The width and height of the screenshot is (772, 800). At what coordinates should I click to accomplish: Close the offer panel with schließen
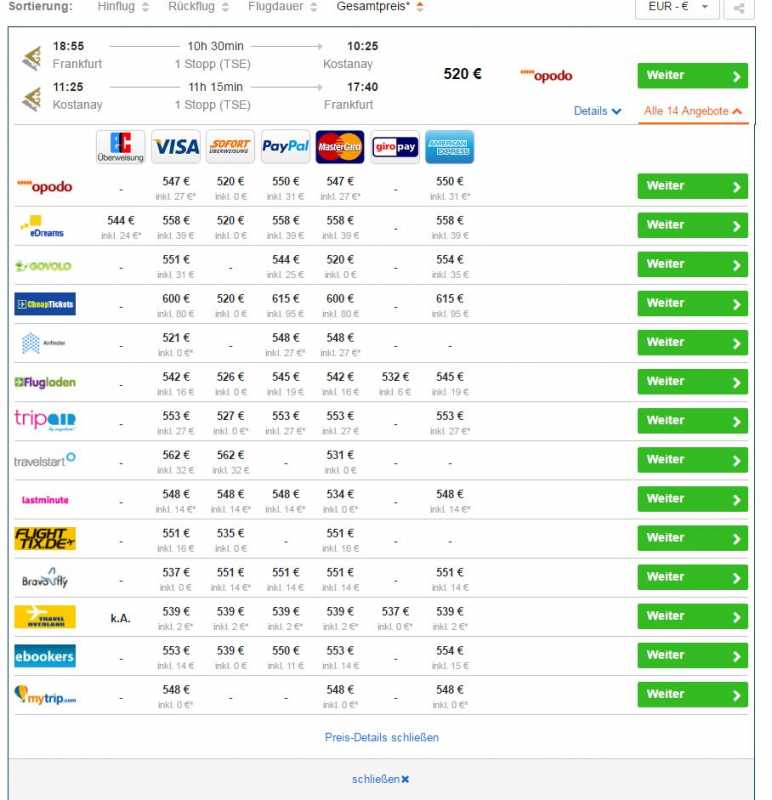tap(381, 779)
